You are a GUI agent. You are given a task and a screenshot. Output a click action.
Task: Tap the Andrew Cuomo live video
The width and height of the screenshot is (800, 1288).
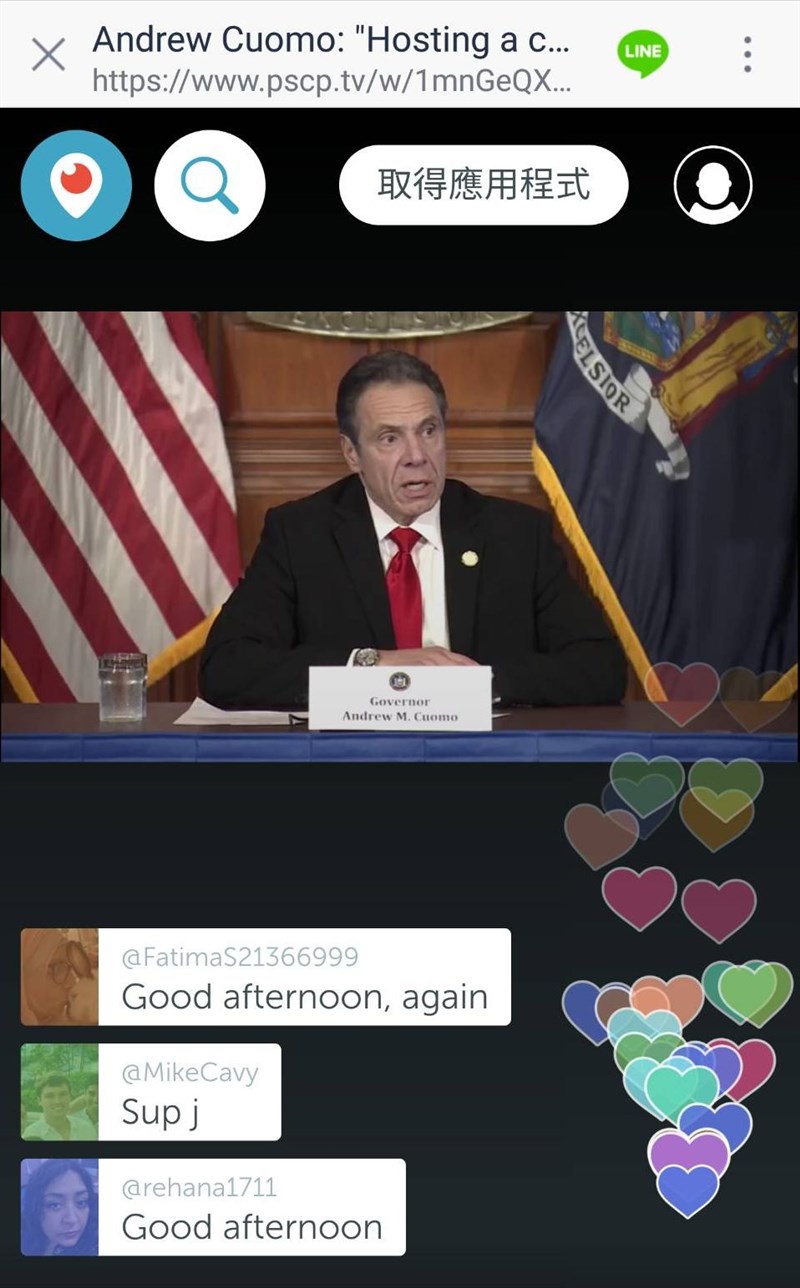click(x=400, y=535)
